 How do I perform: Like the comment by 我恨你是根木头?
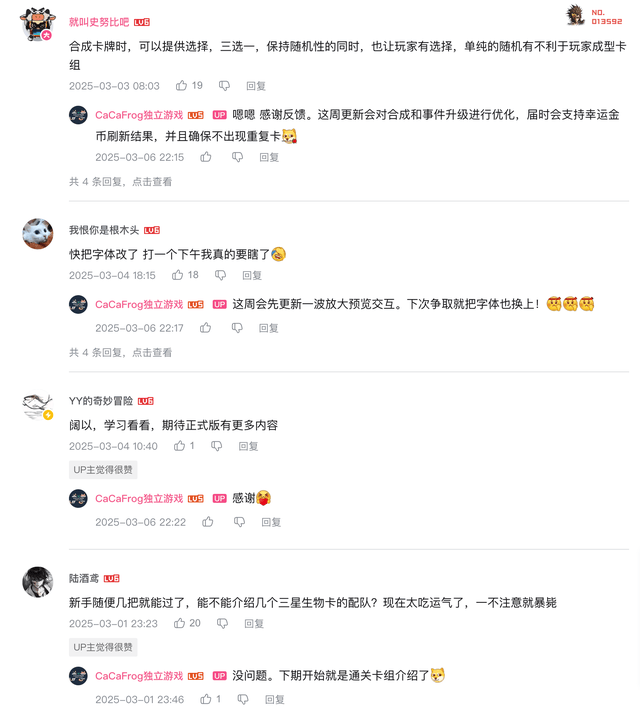click(178, 275)
